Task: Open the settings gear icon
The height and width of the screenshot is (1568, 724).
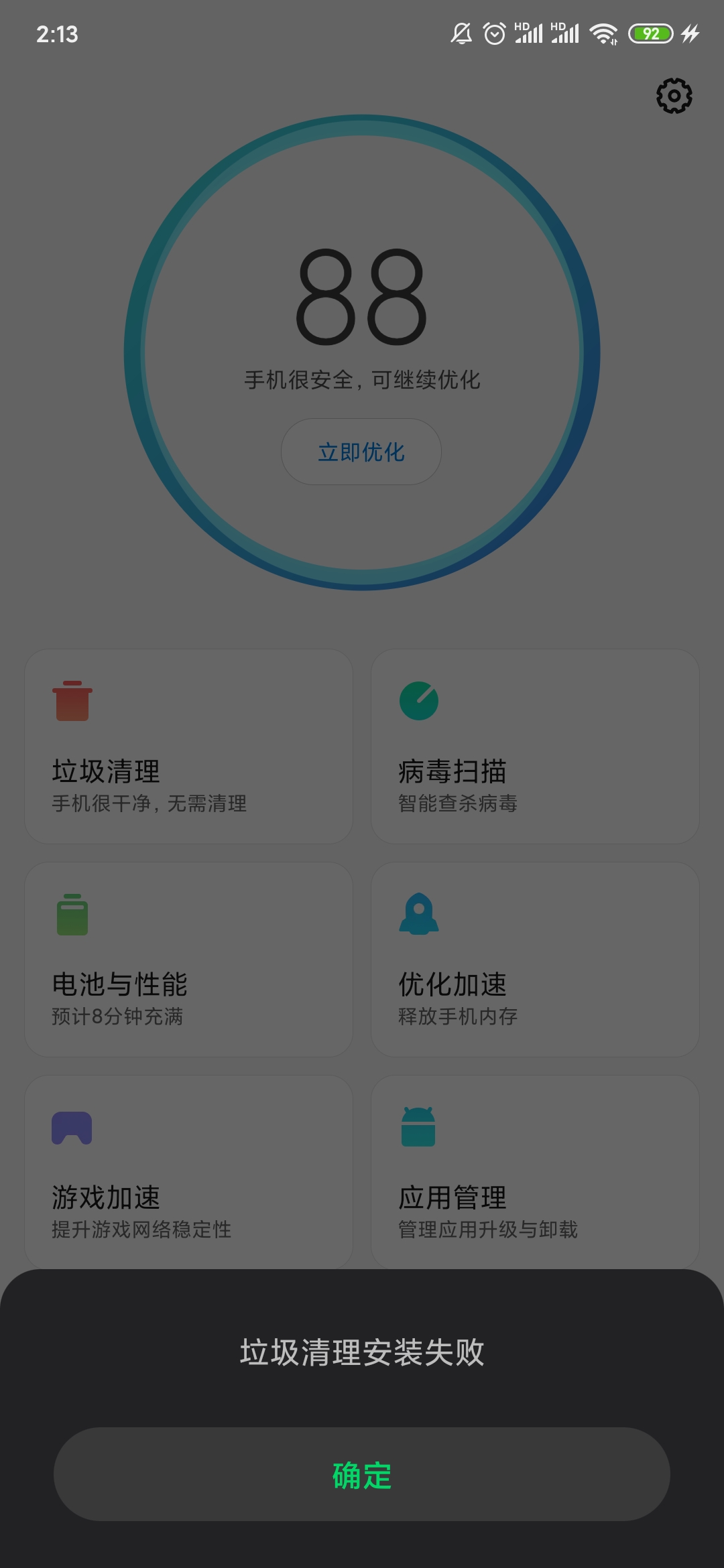Action: click(674, 96)
